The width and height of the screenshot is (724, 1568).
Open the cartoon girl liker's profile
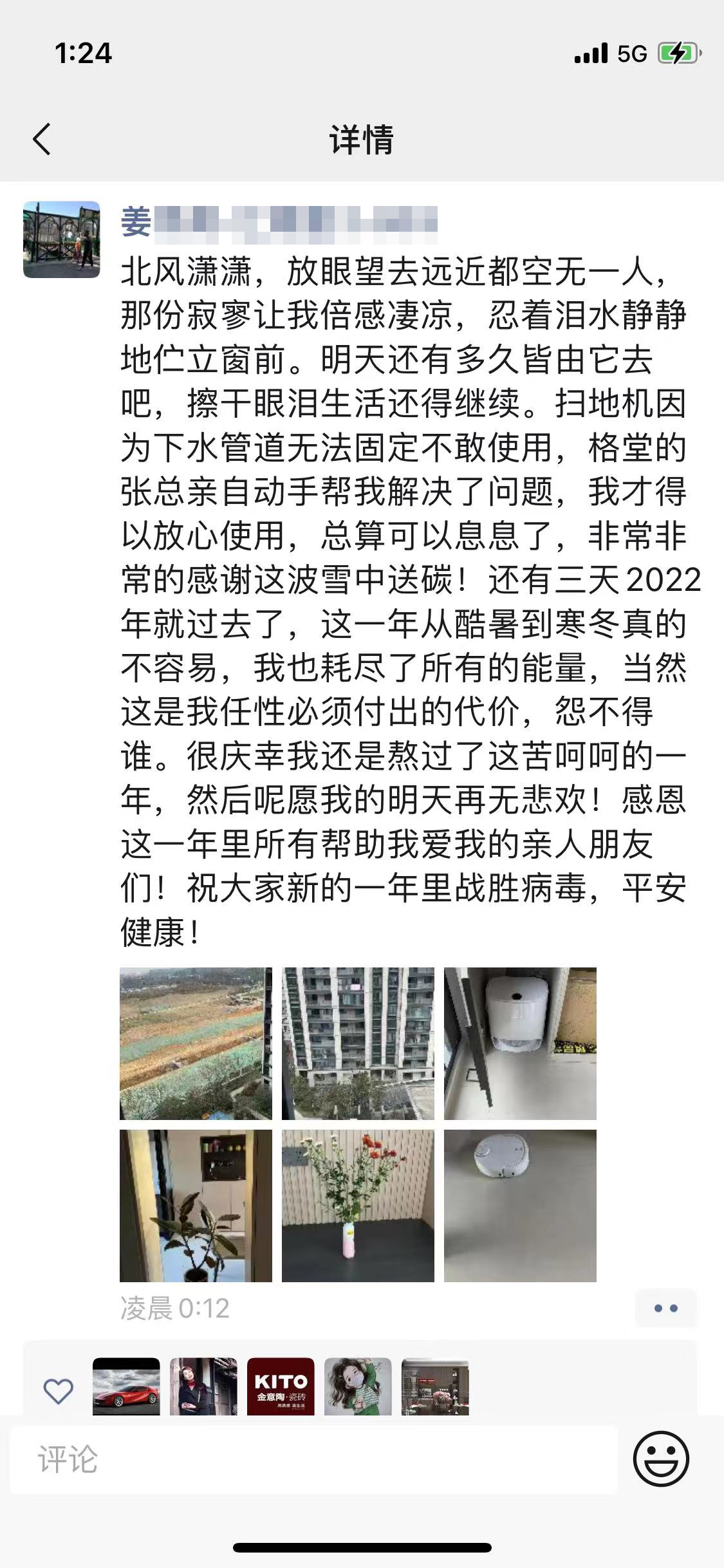(358, 1386)
